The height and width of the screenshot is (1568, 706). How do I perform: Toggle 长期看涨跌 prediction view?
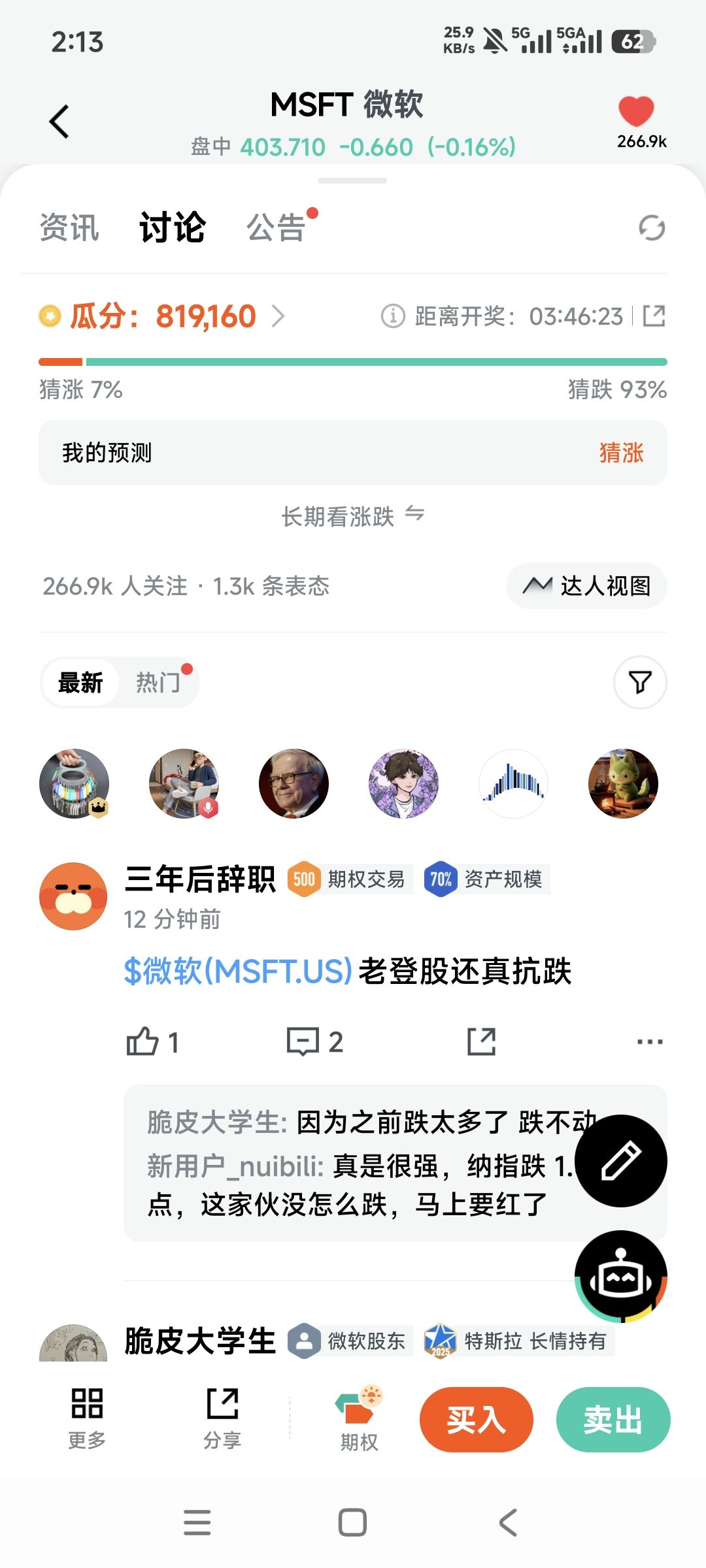[x=352, y=516]
